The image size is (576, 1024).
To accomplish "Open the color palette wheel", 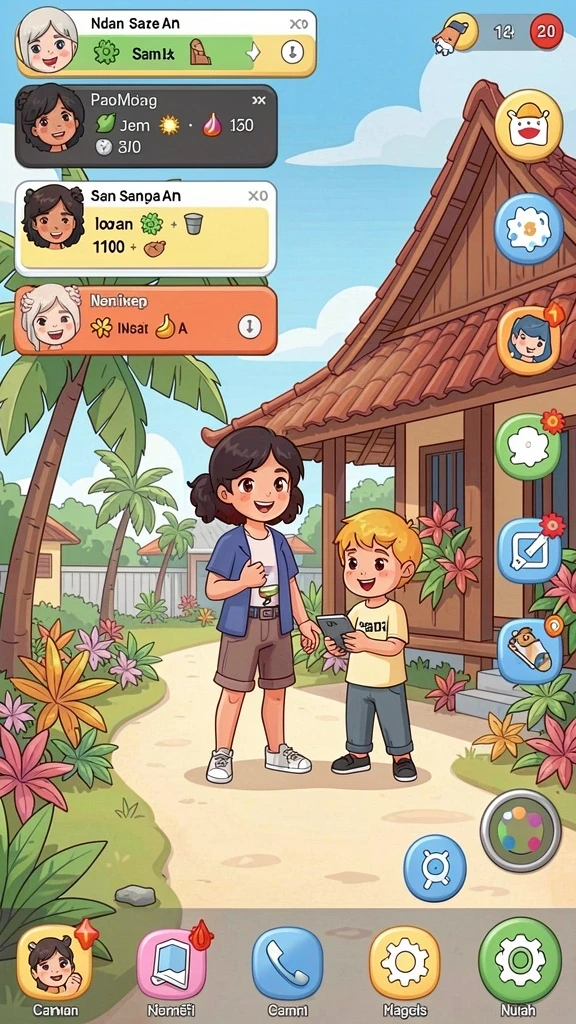I will [x=520, y=831].
